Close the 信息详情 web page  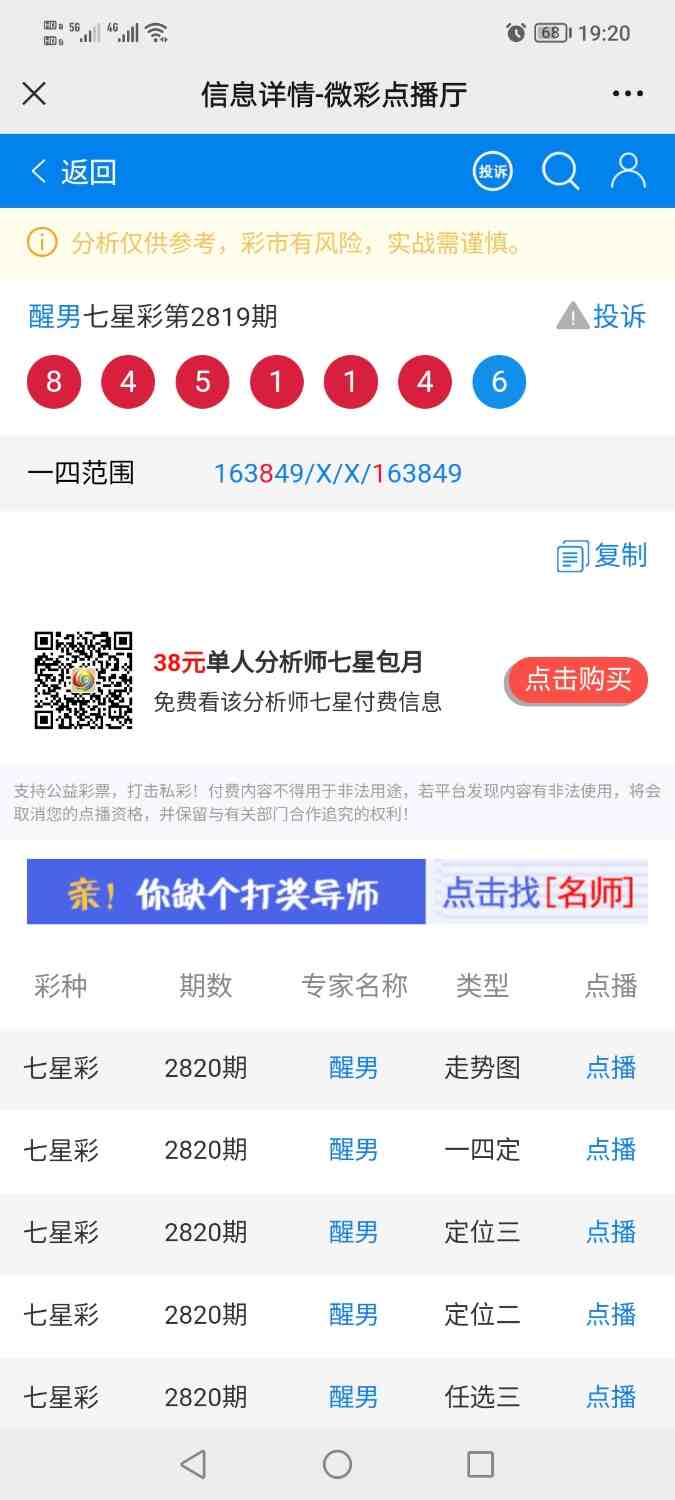pos(34,94)
